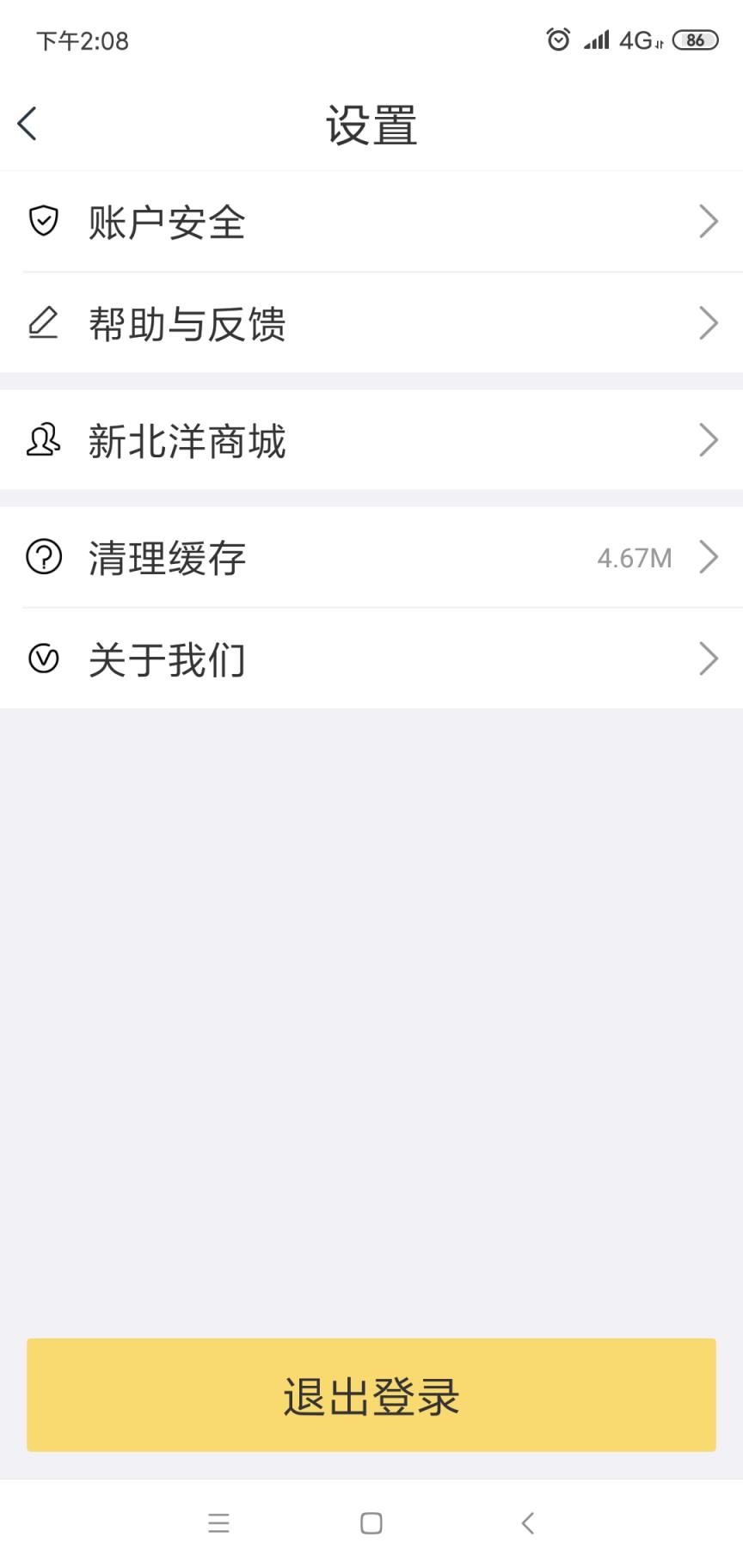Click the question mark icon beside 清理缓存

[x=43, y=557]
